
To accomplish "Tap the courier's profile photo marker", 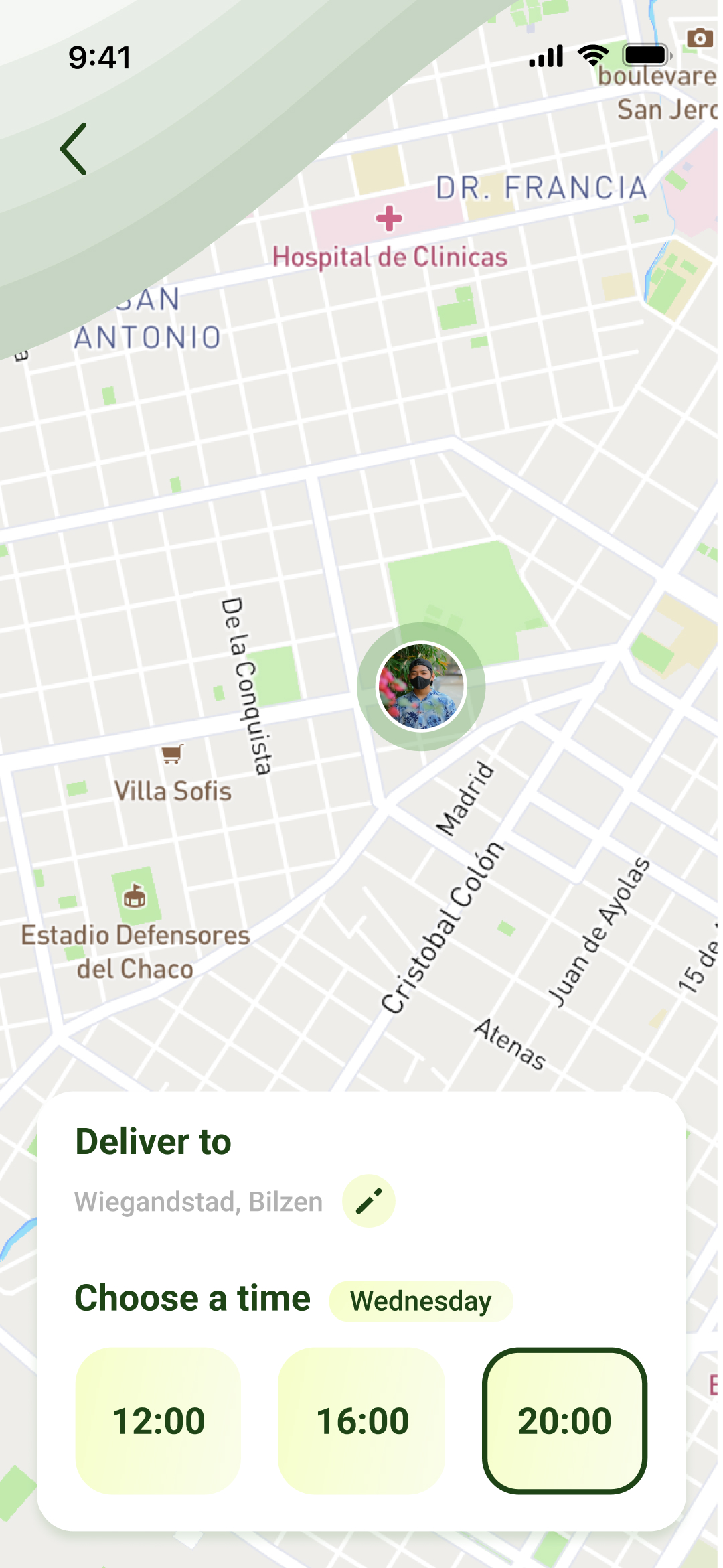I will [420, 686].
